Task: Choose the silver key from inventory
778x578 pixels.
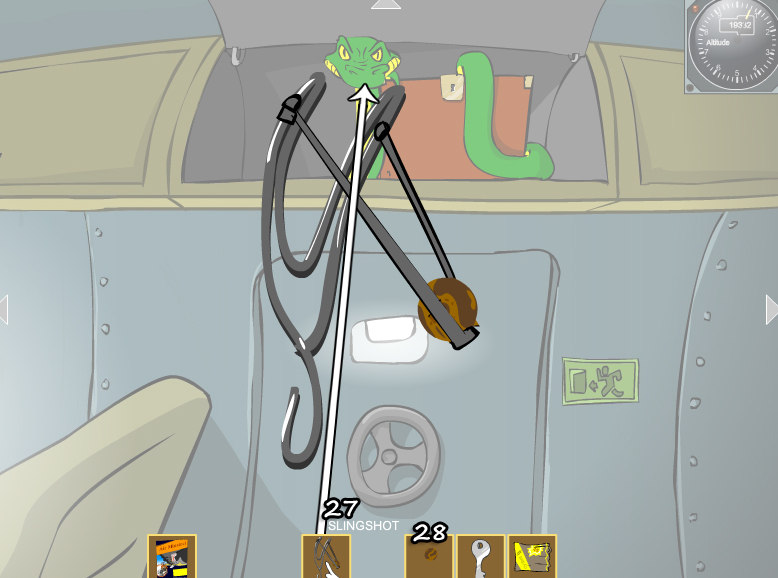Action: (x=480, y=557)
